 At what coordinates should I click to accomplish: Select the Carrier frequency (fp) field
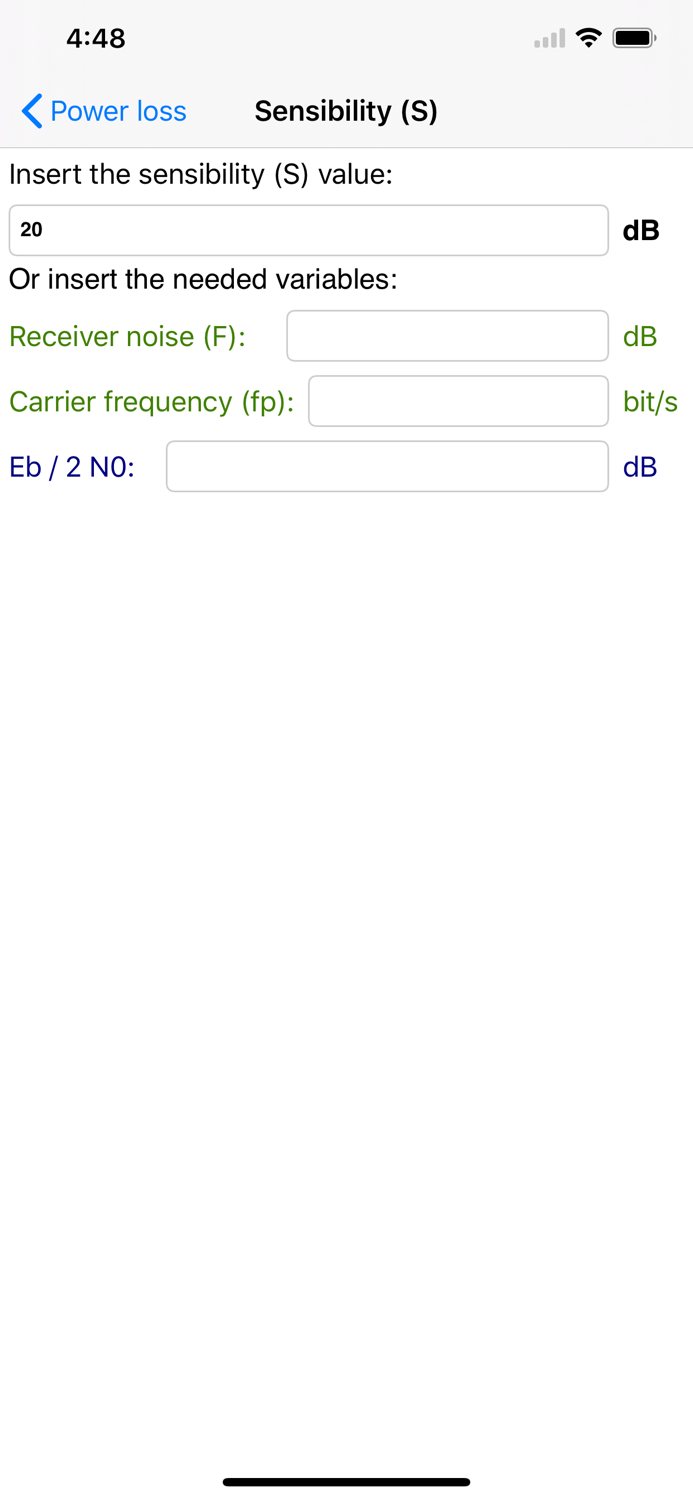tap(458, 401)
